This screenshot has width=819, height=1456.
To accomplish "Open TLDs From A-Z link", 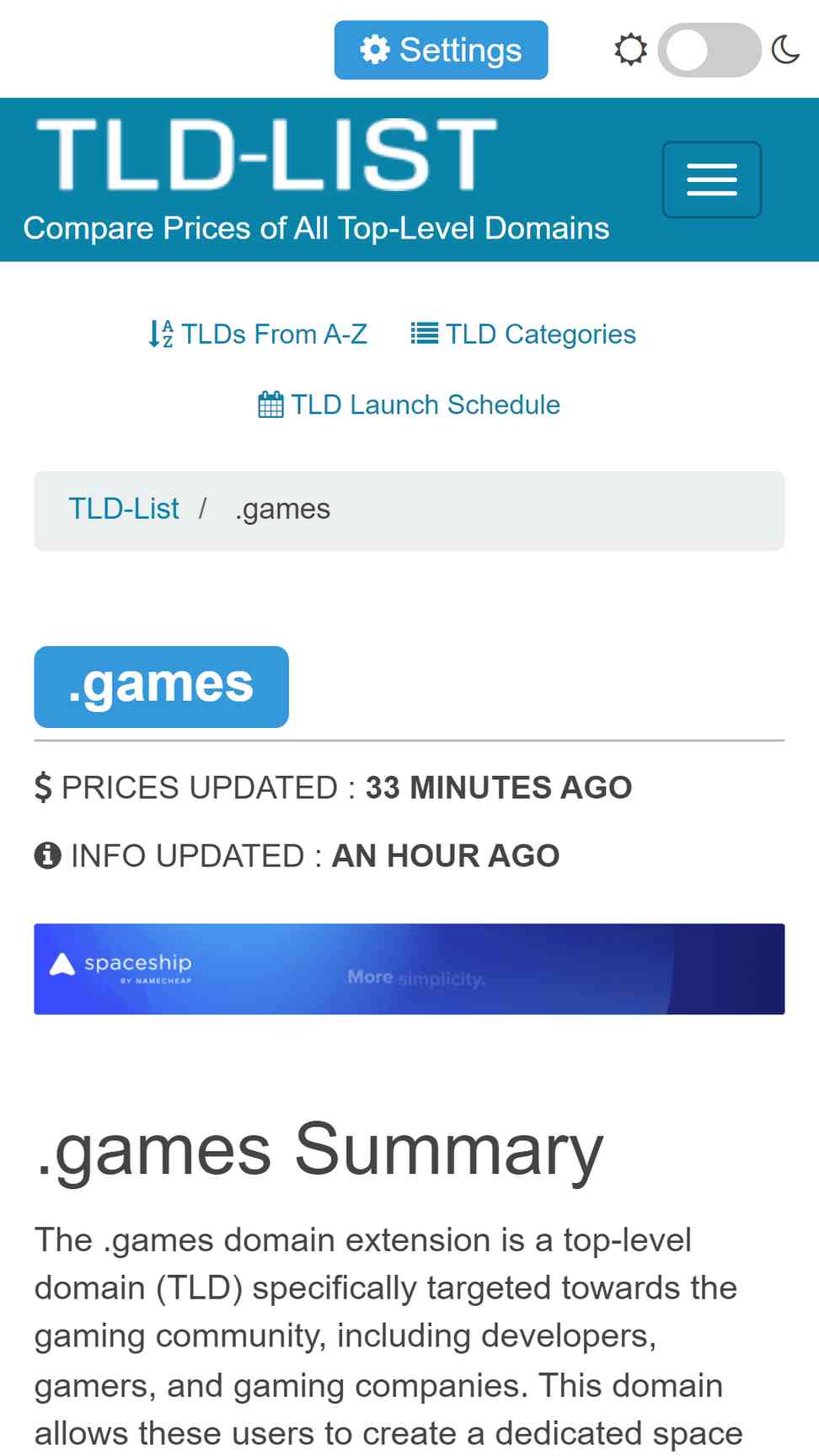I will 258,335.
